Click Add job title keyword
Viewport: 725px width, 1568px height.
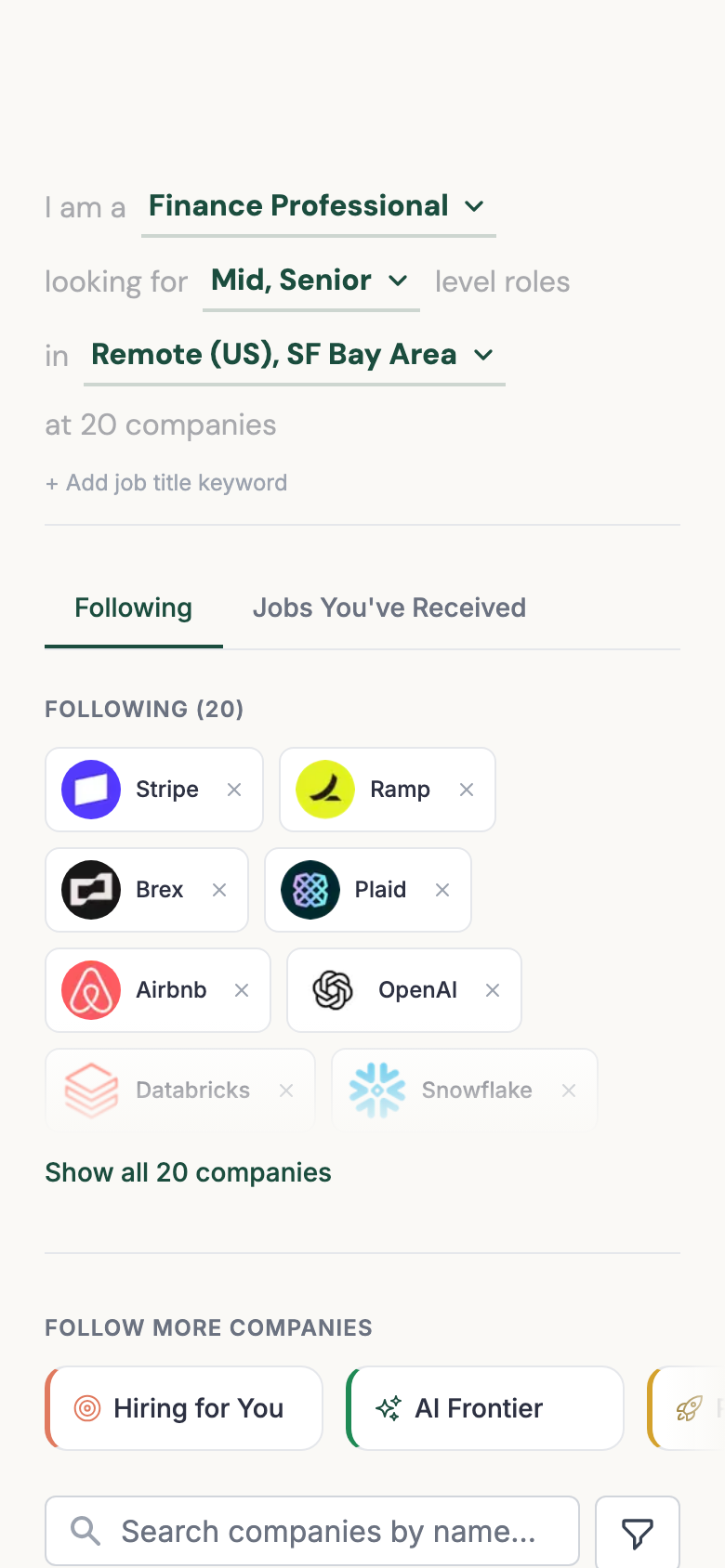pyautogui.click(x=165, y=482)
